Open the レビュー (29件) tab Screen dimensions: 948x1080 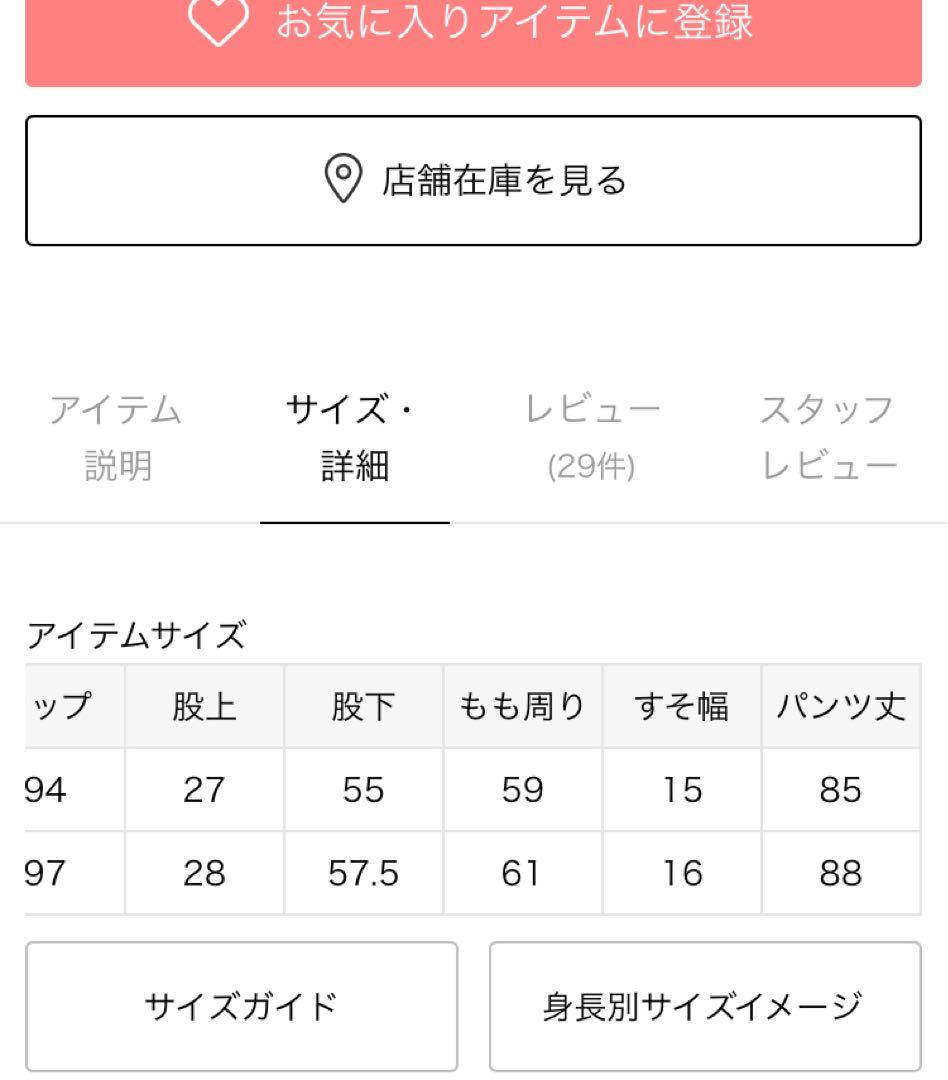[592, 438]
